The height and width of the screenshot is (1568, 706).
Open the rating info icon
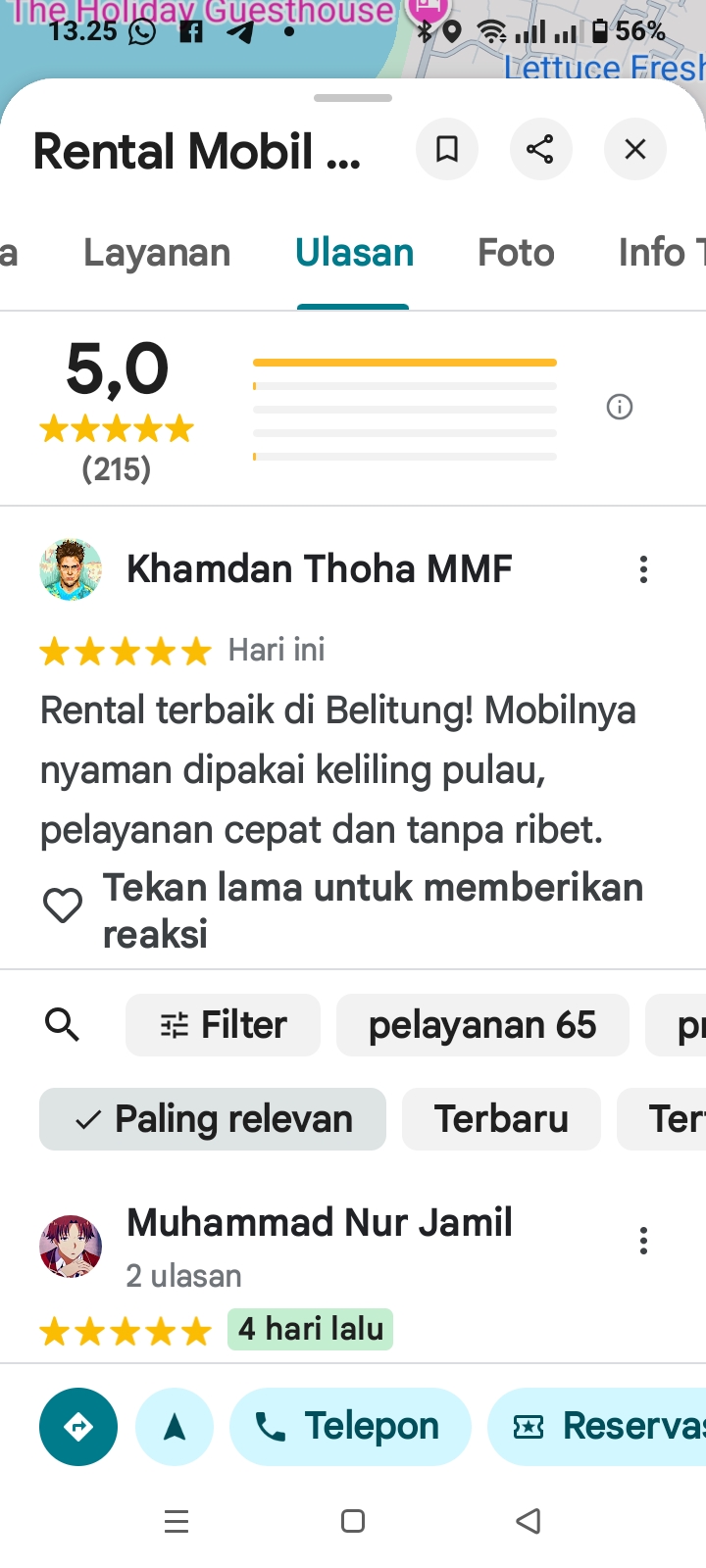[x=620, y=407]
